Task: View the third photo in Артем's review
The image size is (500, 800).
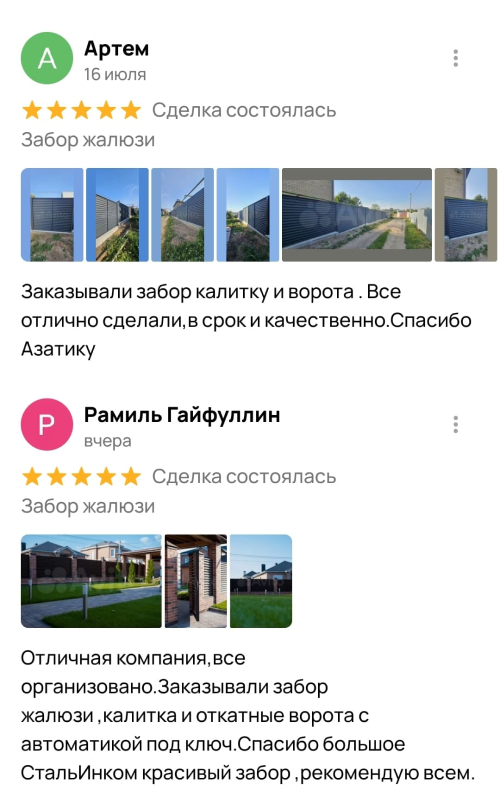Action: pyautogui.click(x=183, y=215)
